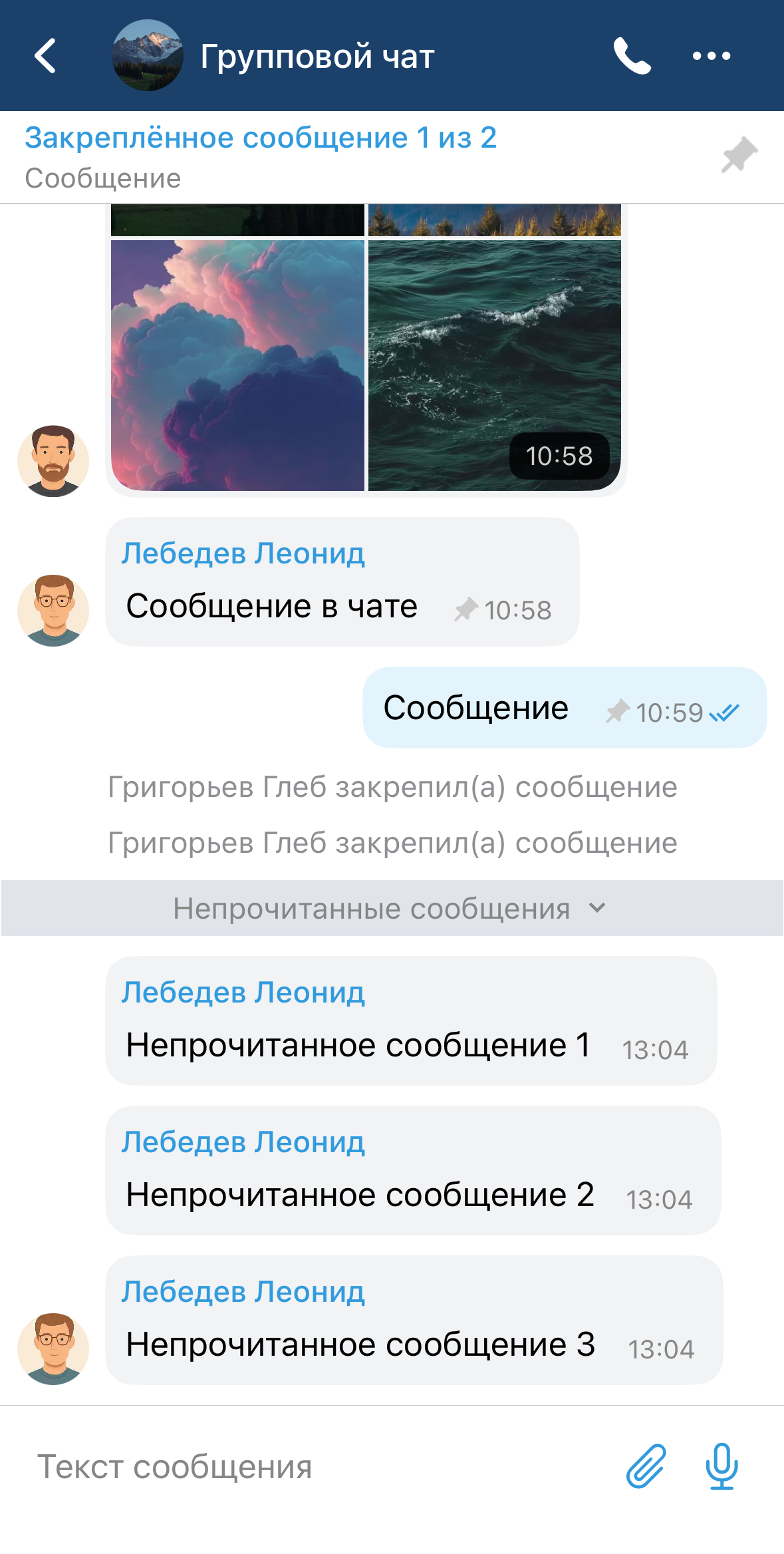Start a call in Групповой чат
This screenshot has height=1554, width=784.
pos(631,56)
